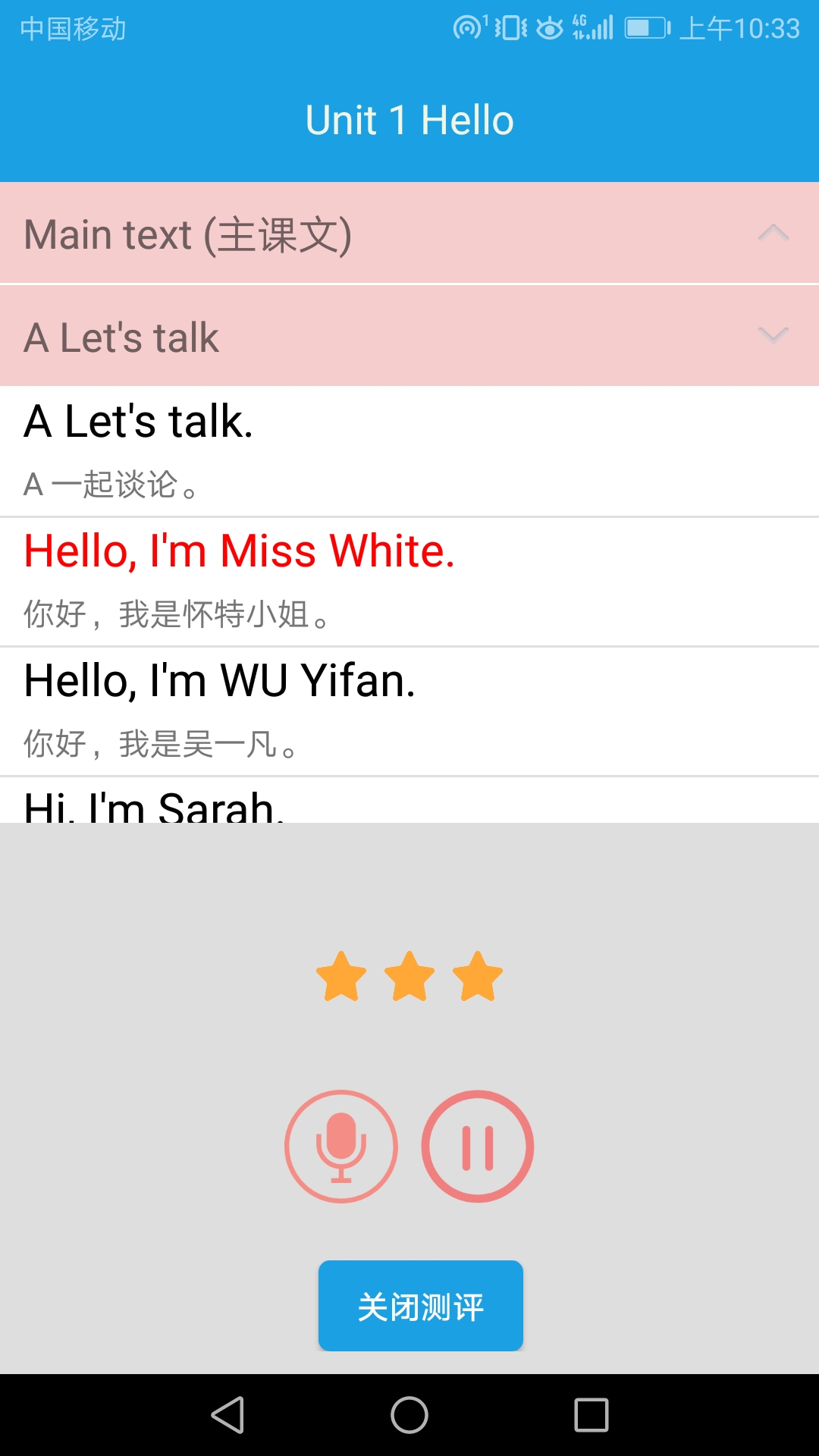Go to the home screen
This screenshot has width=819, height=1456.
coord(409,1415)
